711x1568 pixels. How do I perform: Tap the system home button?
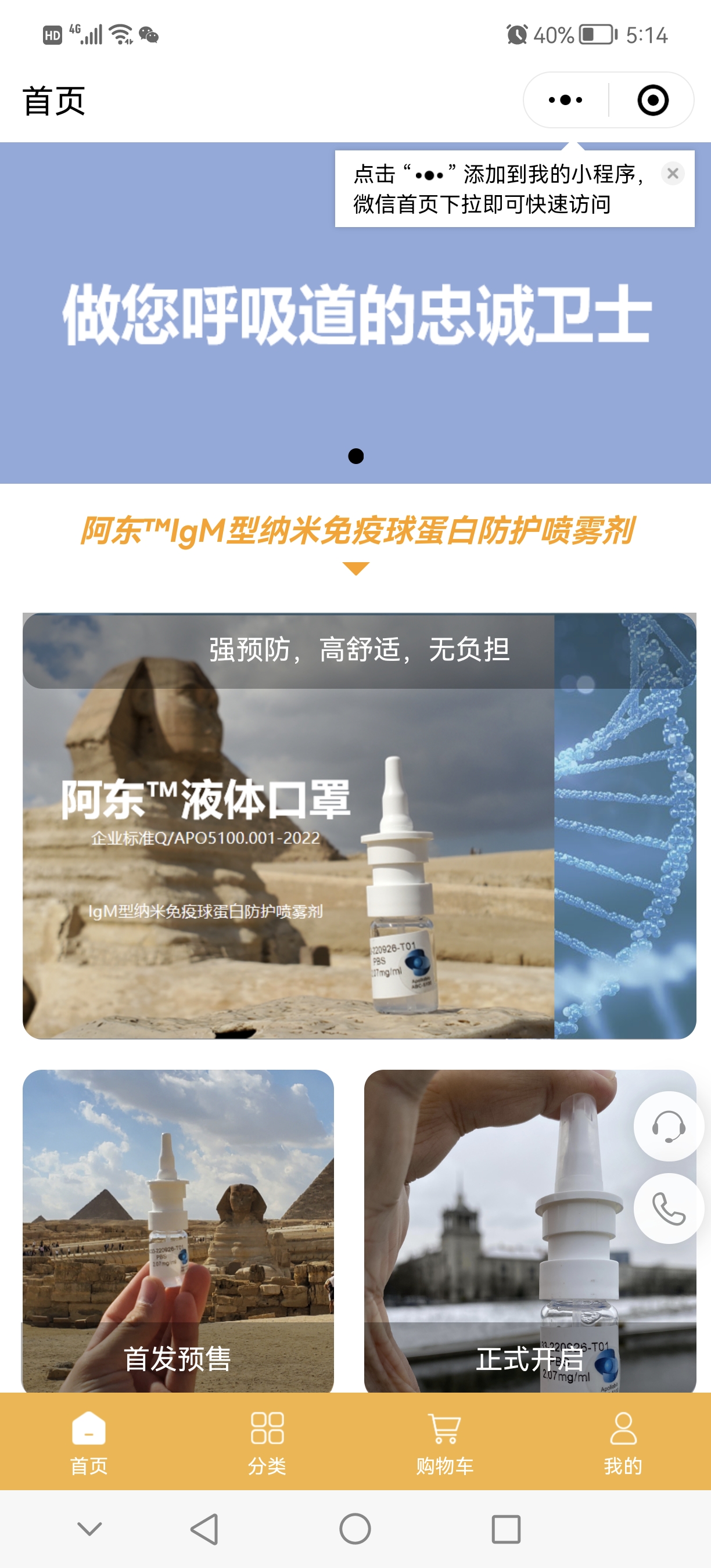point(355,1529)
